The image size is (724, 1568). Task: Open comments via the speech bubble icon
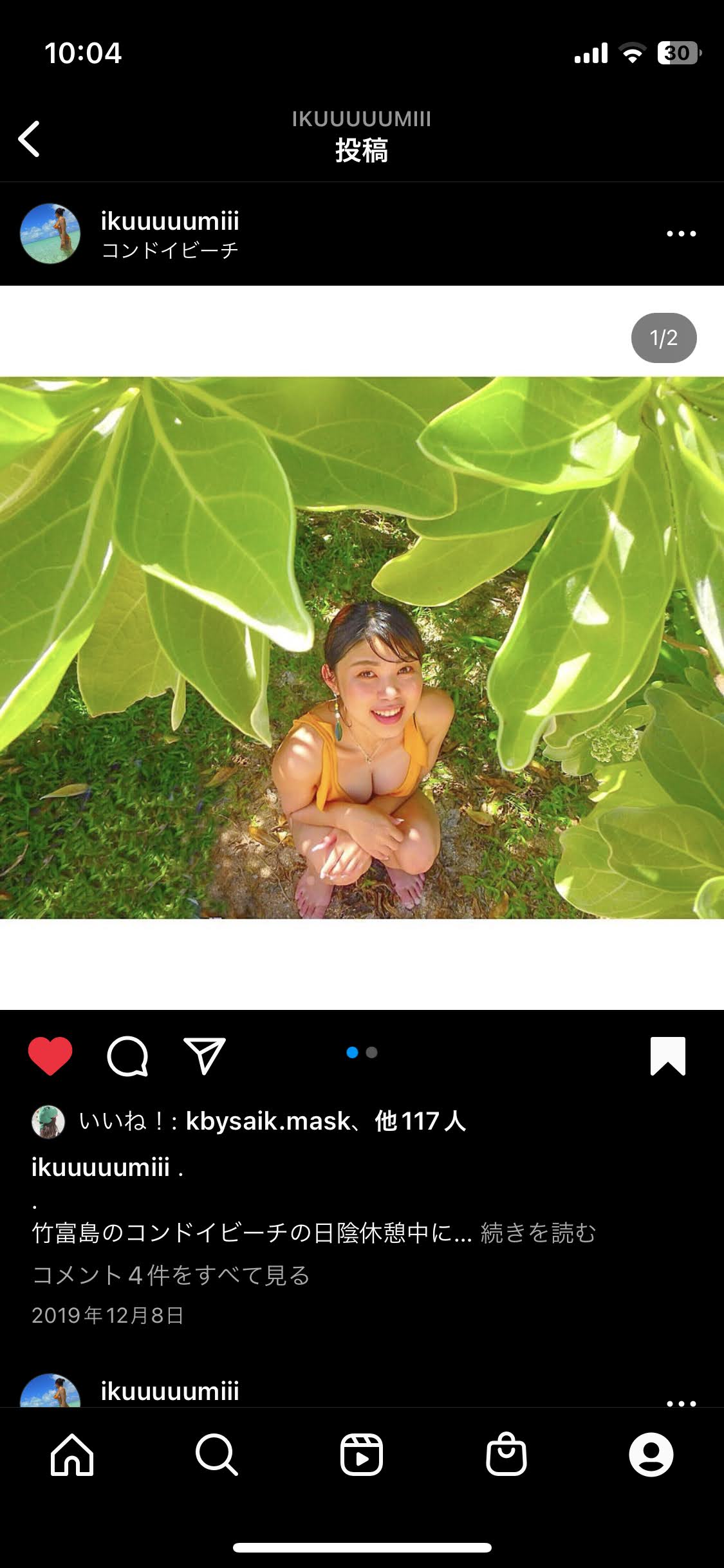pyautogui.click(x=127, y=1056)
